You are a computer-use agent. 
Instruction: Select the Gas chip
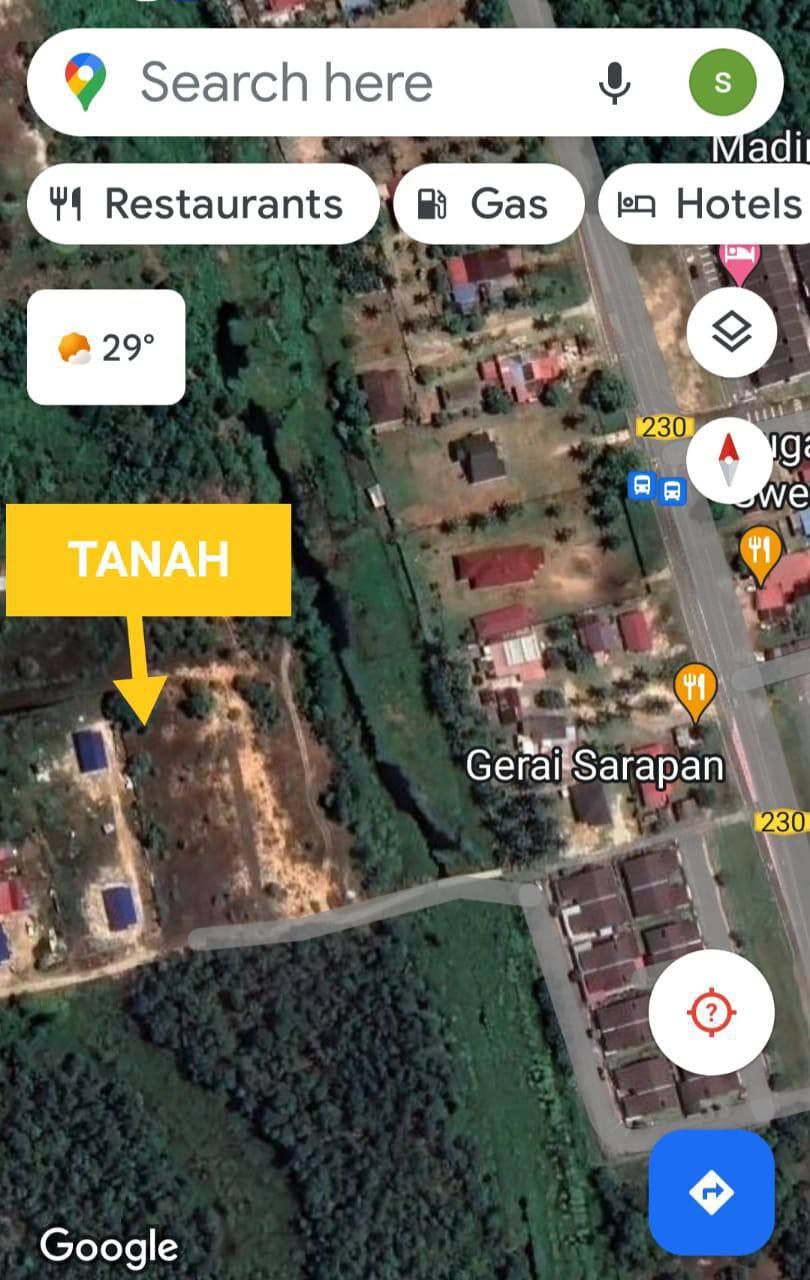[488, 204]
